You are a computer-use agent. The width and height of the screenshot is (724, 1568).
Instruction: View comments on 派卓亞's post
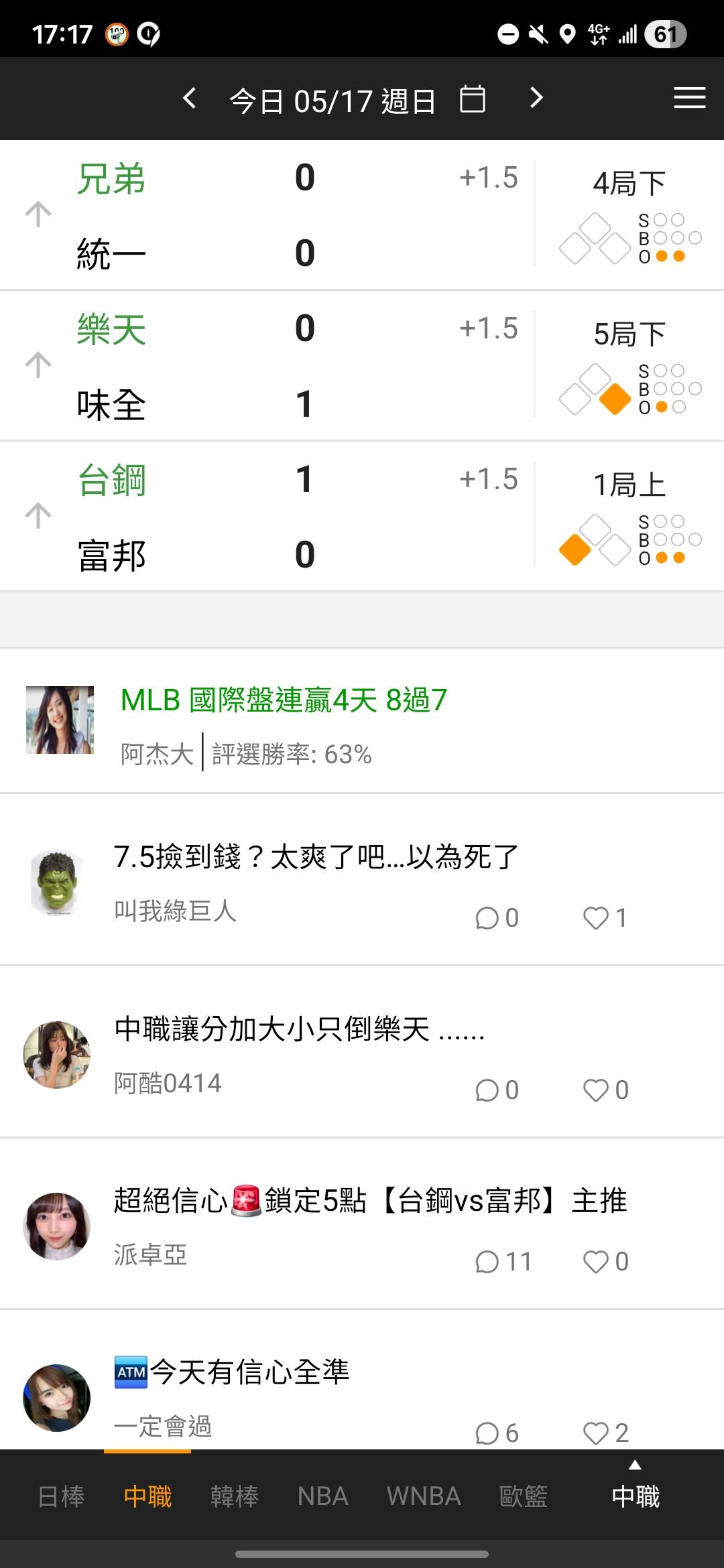(x=503, y=1262)
